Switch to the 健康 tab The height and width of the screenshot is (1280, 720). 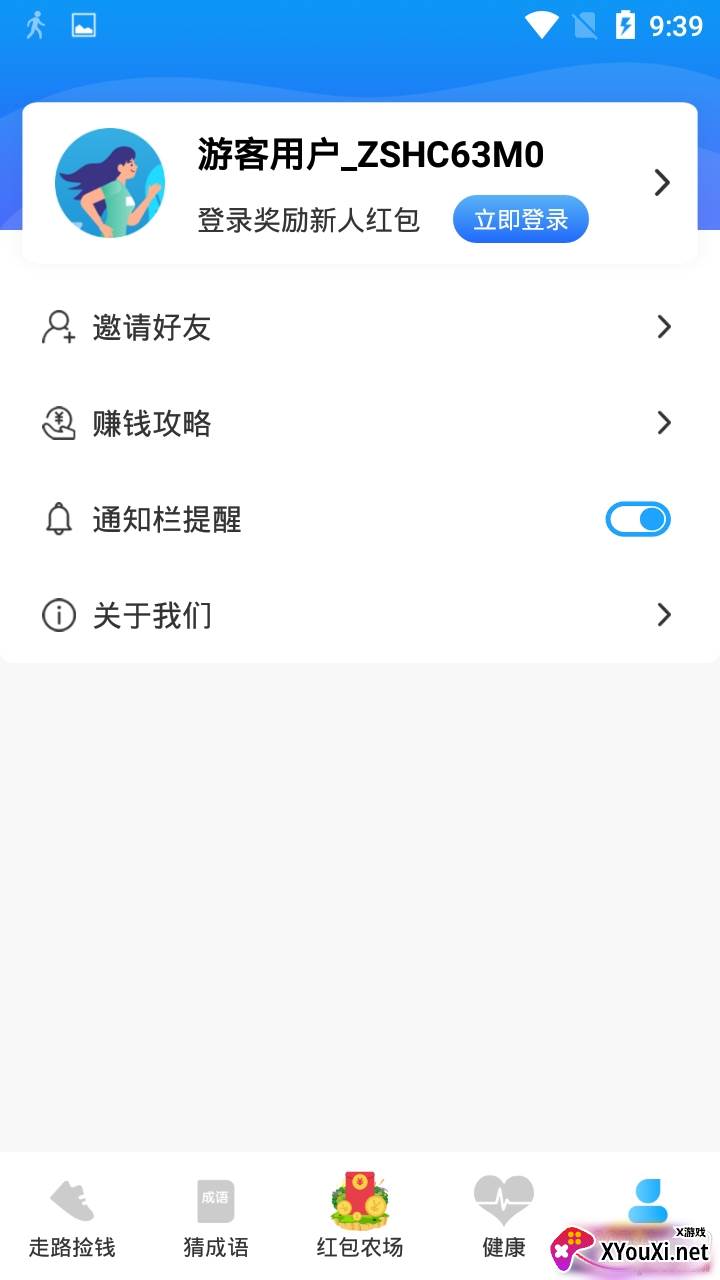503,1216
